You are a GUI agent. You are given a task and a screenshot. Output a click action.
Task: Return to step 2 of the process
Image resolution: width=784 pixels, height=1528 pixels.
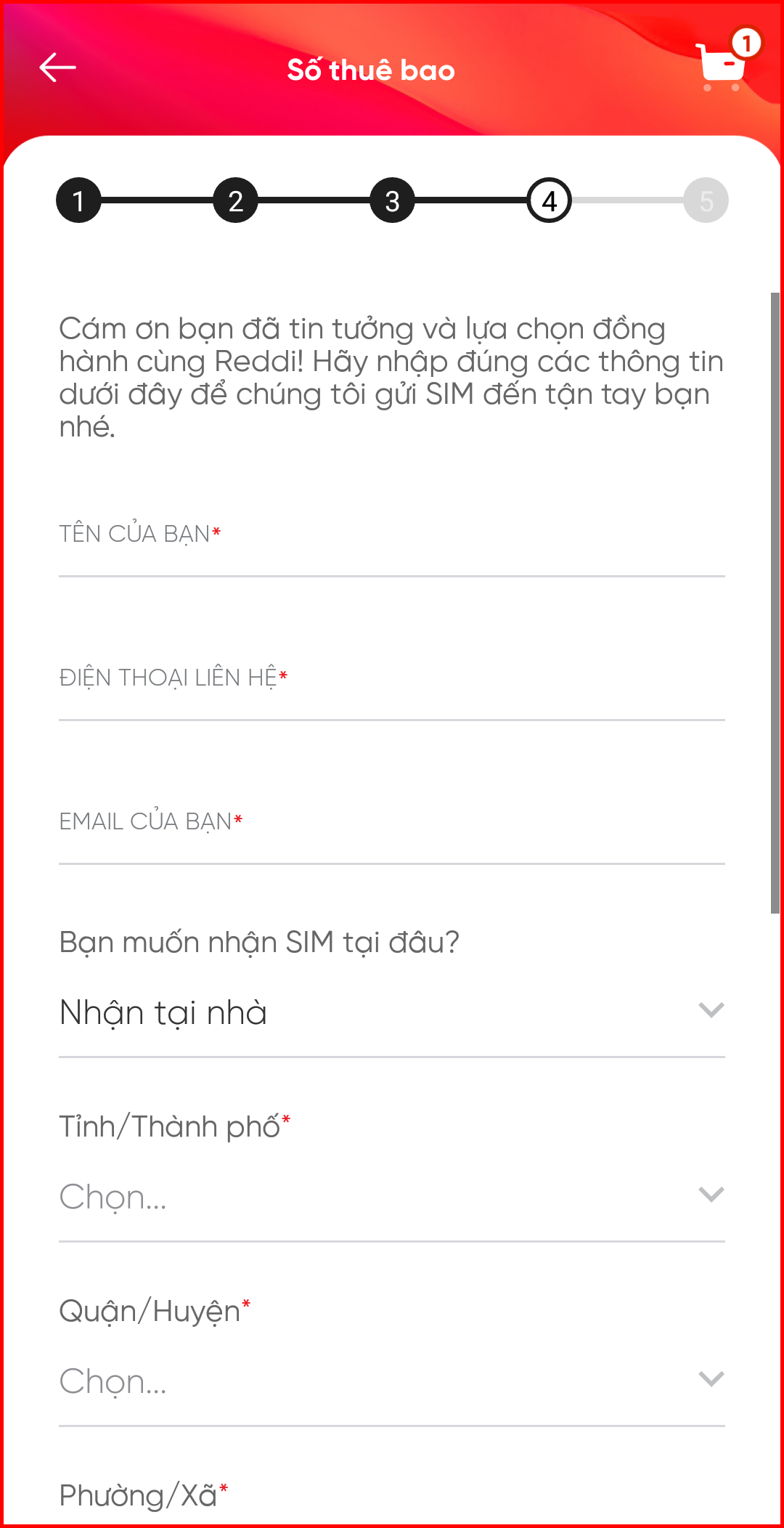[235, 200]
